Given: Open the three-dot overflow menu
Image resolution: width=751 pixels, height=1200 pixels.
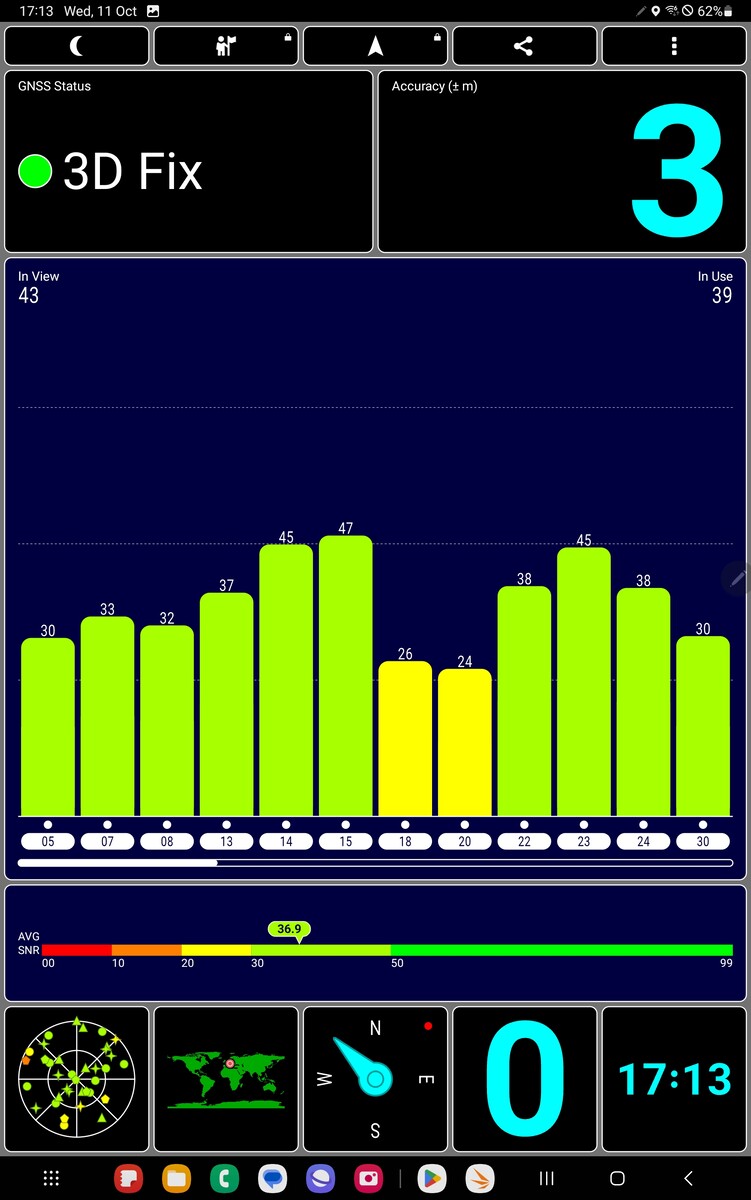Looking at the screenshot, I should (x=674, y=46).
